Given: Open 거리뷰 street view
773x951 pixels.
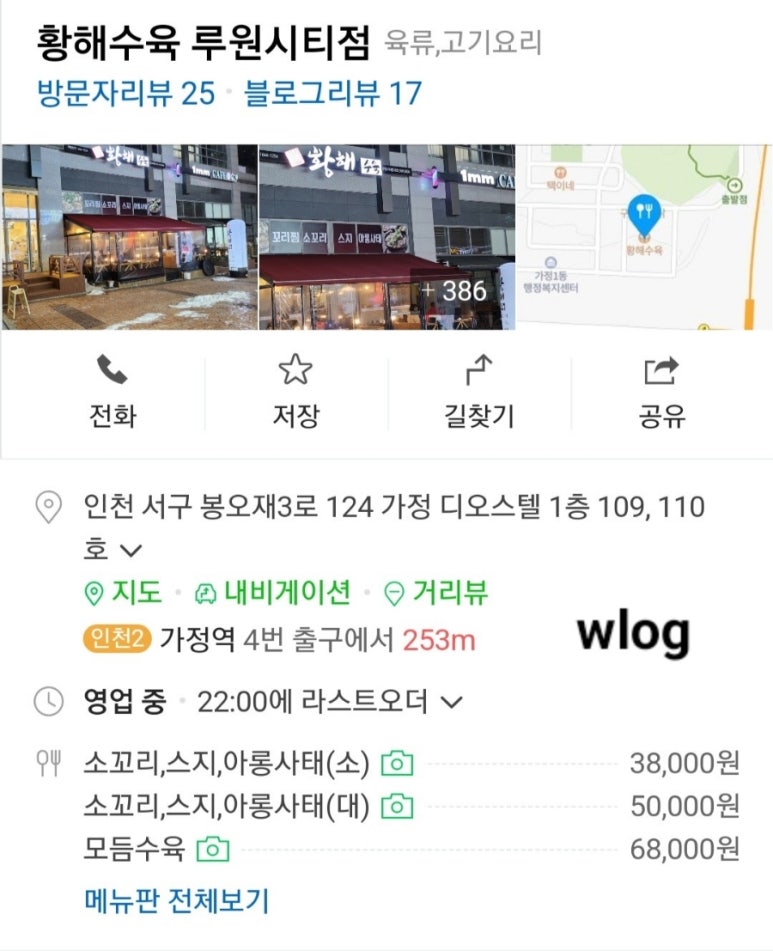Looking at the screenshot, I should click(437, 593).
